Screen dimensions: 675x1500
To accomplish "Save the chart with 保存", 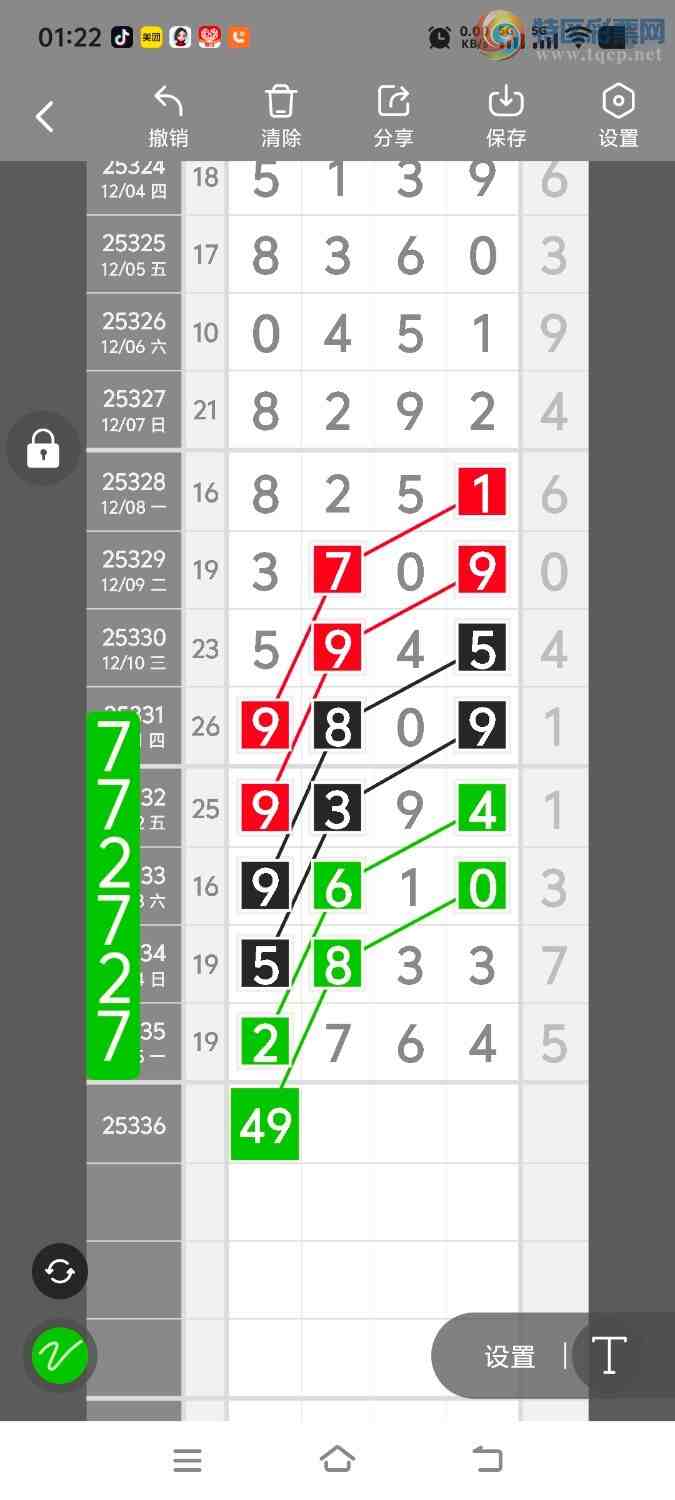I will (506, 117).
